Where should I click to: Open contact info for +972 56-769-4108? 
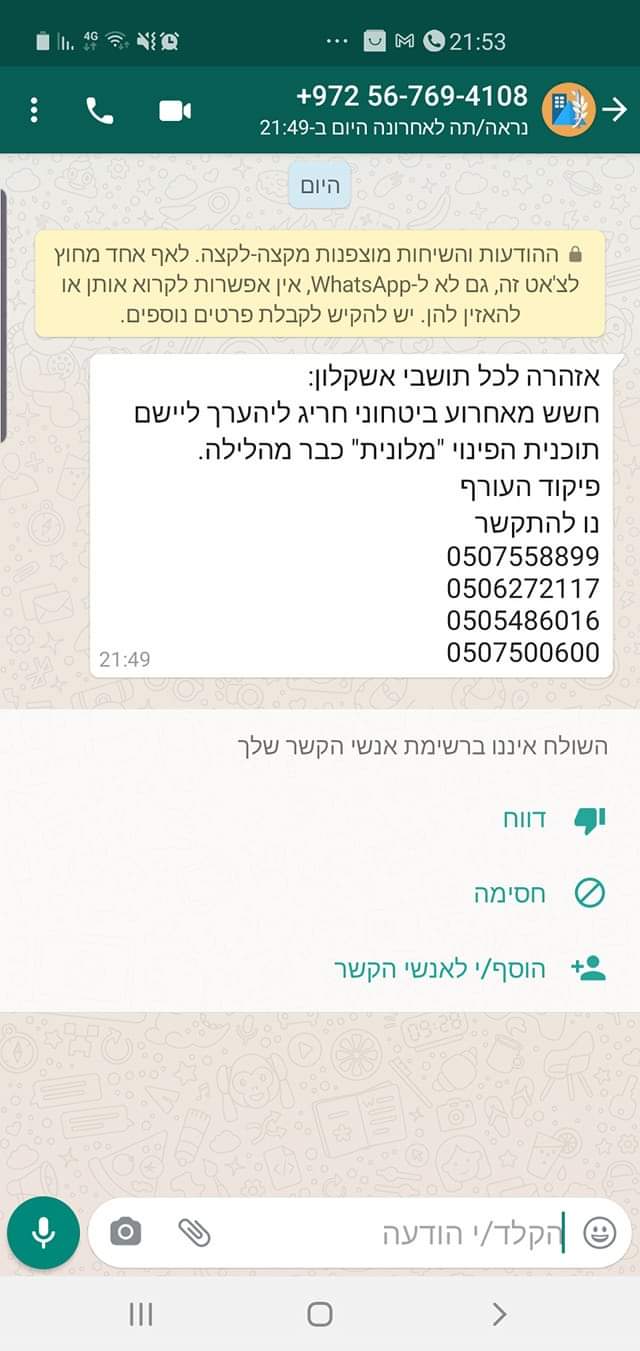400,110
